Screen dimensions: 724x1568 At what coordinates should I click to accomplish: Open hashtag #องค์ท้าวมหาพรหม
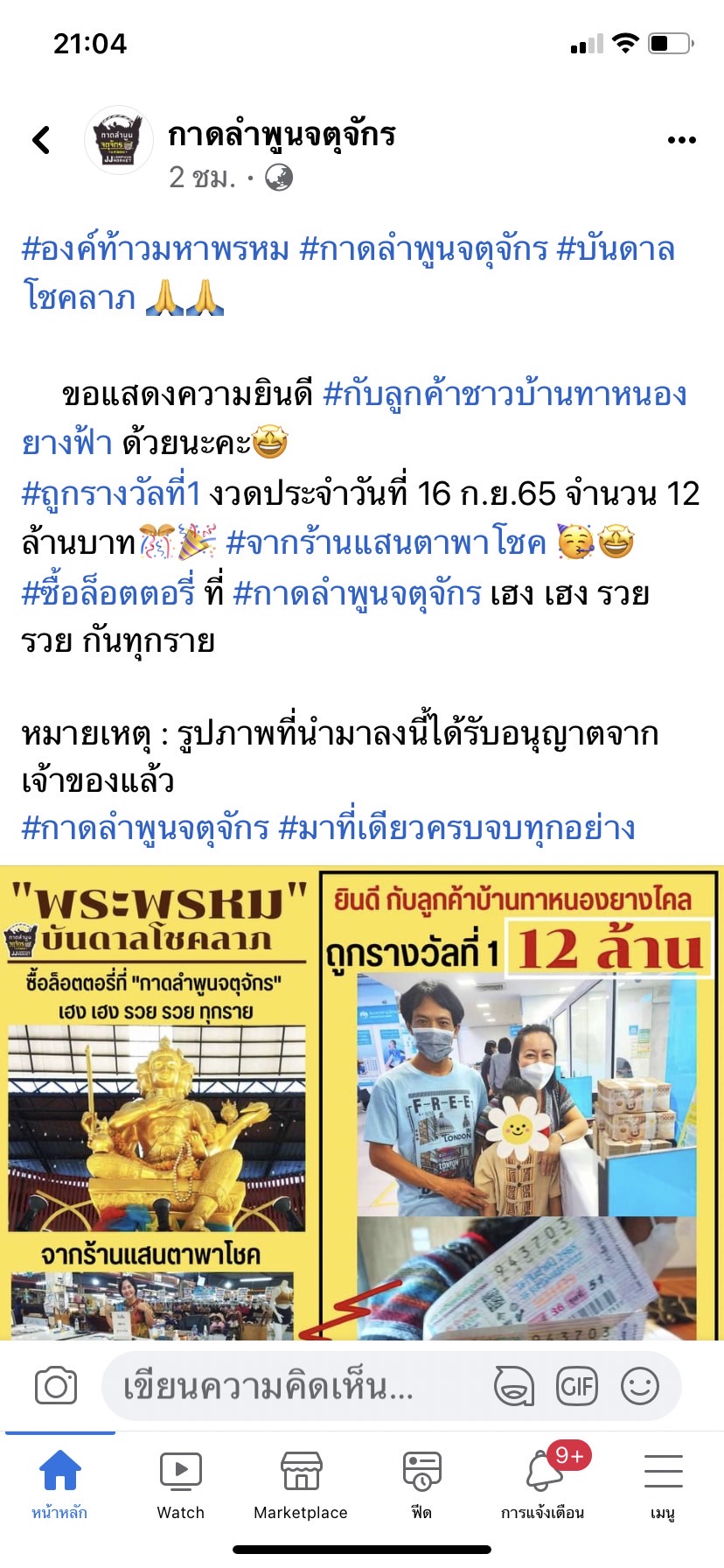[x=156, y=249]
